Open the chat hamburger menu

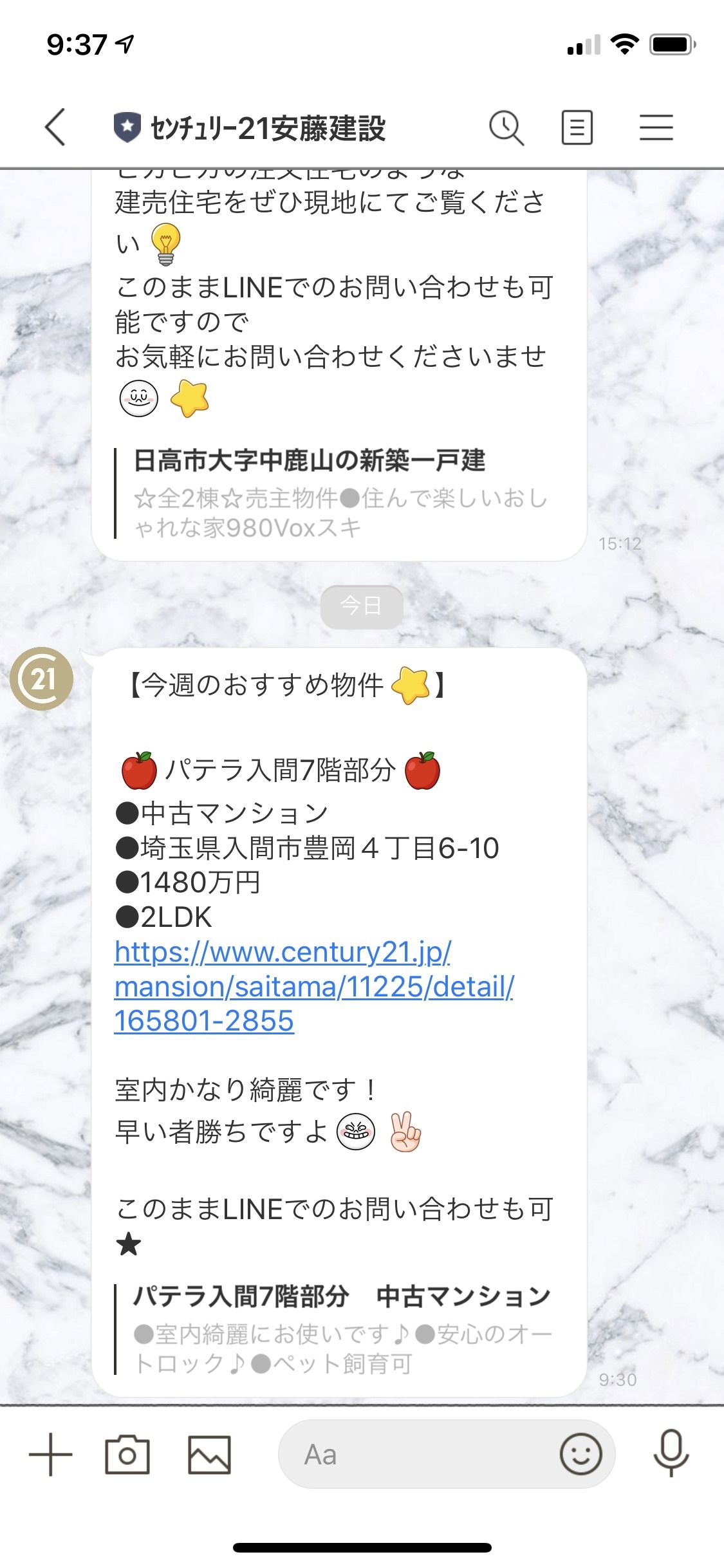[x=656, y=127]
